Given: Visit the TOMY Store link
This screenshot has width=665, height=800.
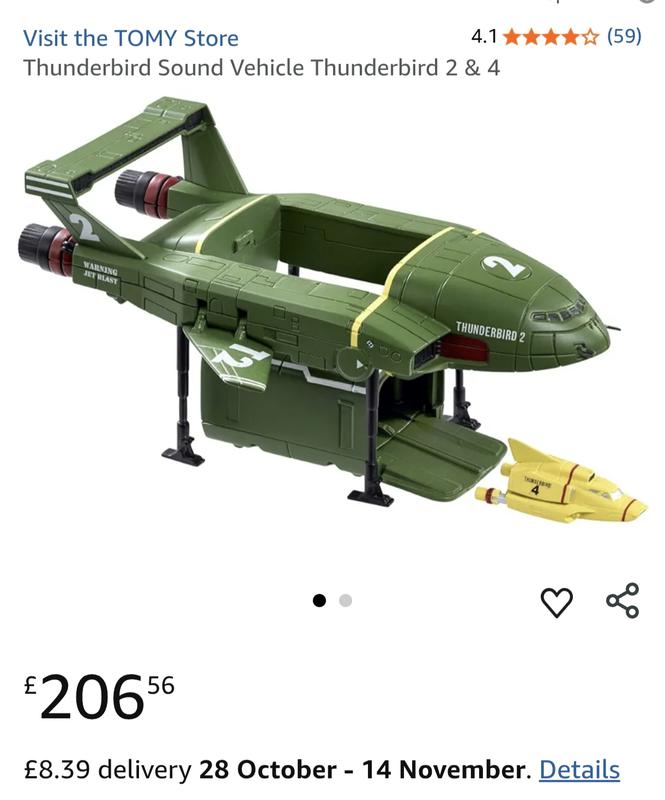Looking at the screenshot, I should (x=131, y=38).
